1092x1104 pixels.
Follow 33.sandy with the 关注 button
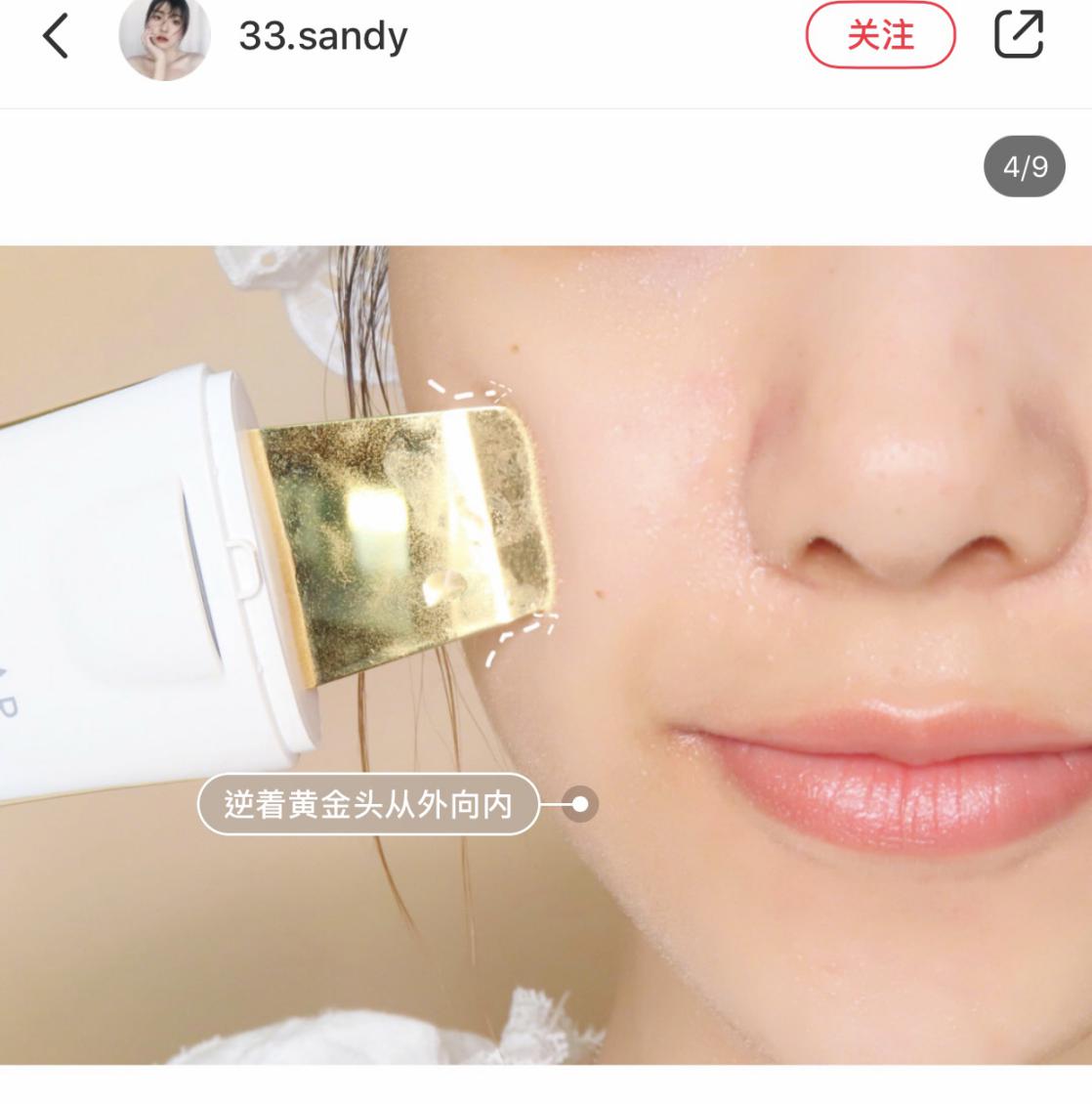click(879, 36)
